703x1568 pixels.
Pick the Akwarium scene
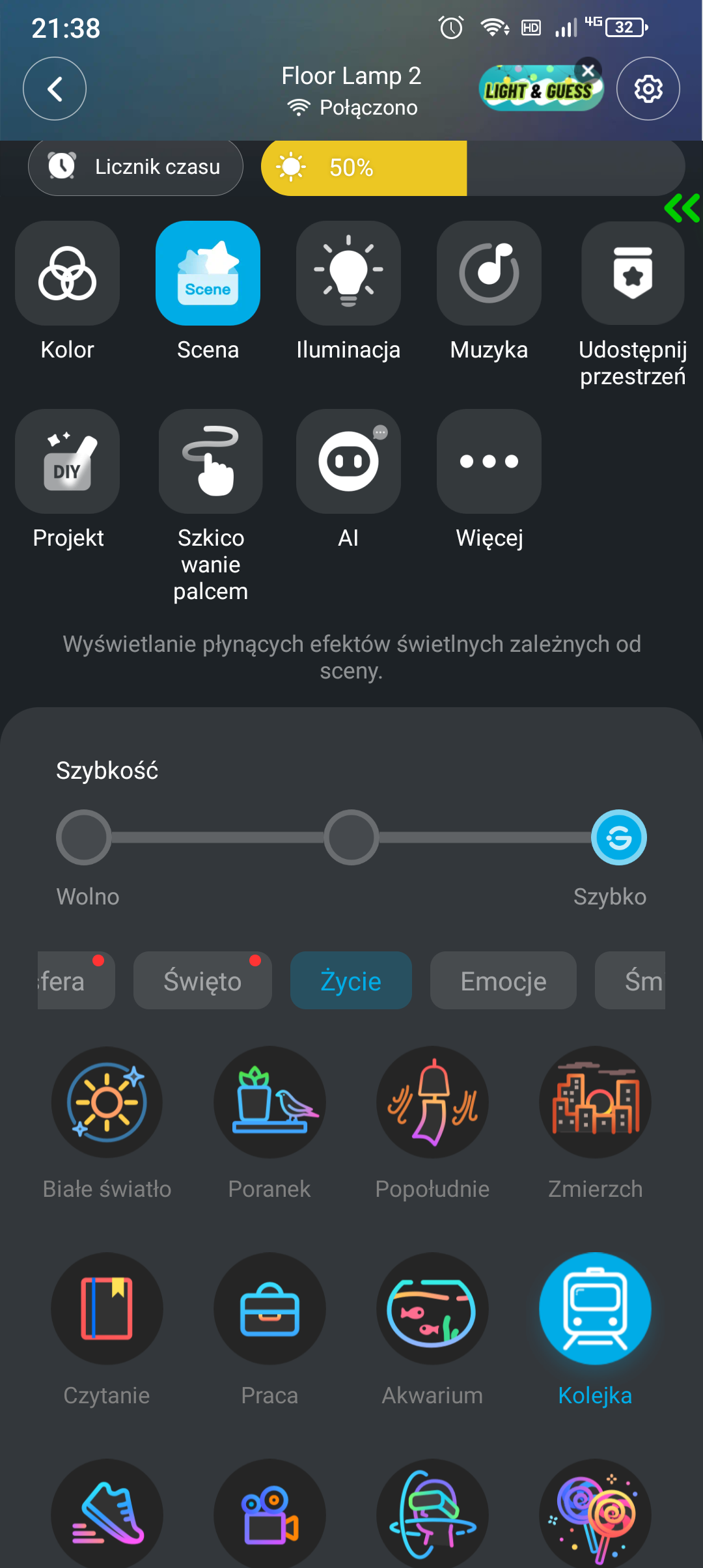tap(432, 1308)
